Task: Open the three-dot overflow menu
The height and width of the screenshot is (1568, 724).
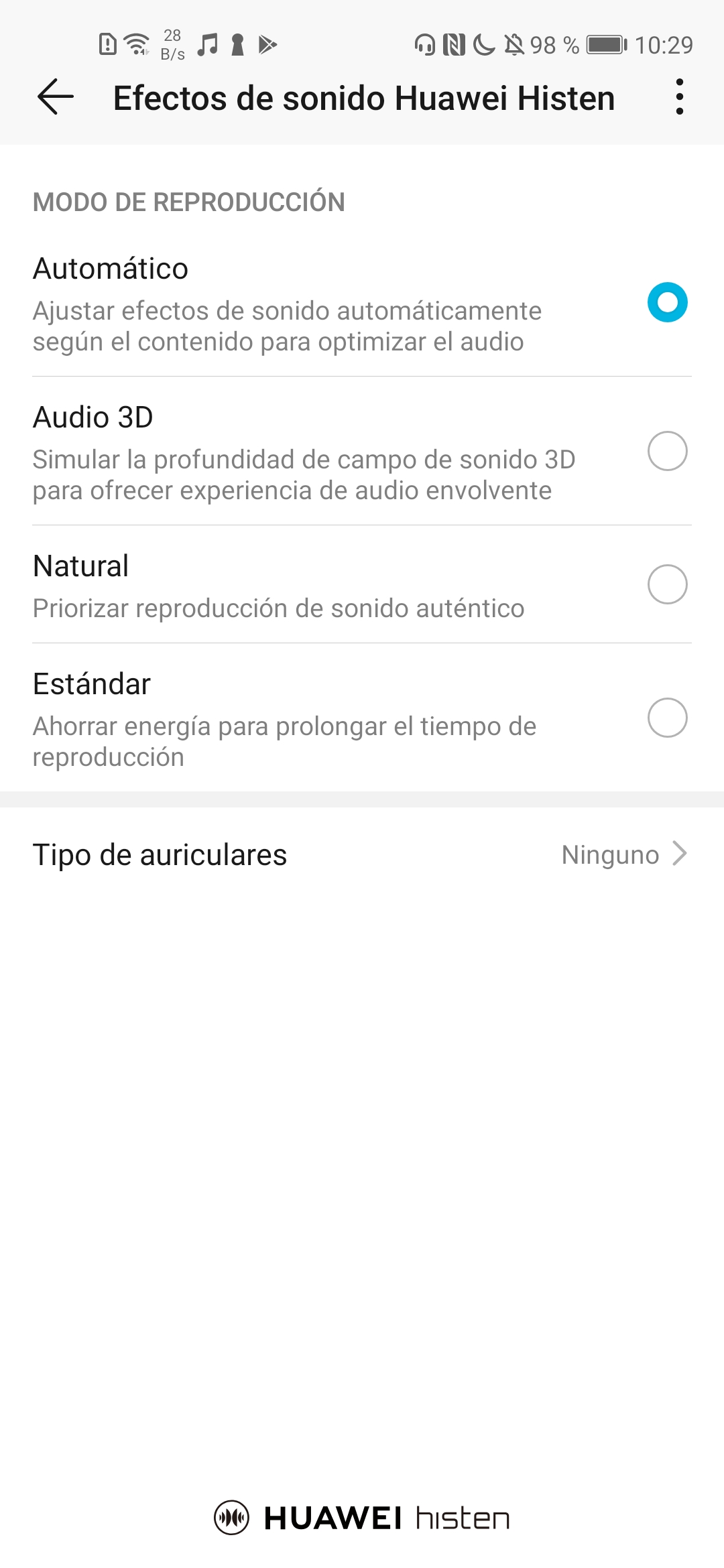Action: click(x=680, y=97)
